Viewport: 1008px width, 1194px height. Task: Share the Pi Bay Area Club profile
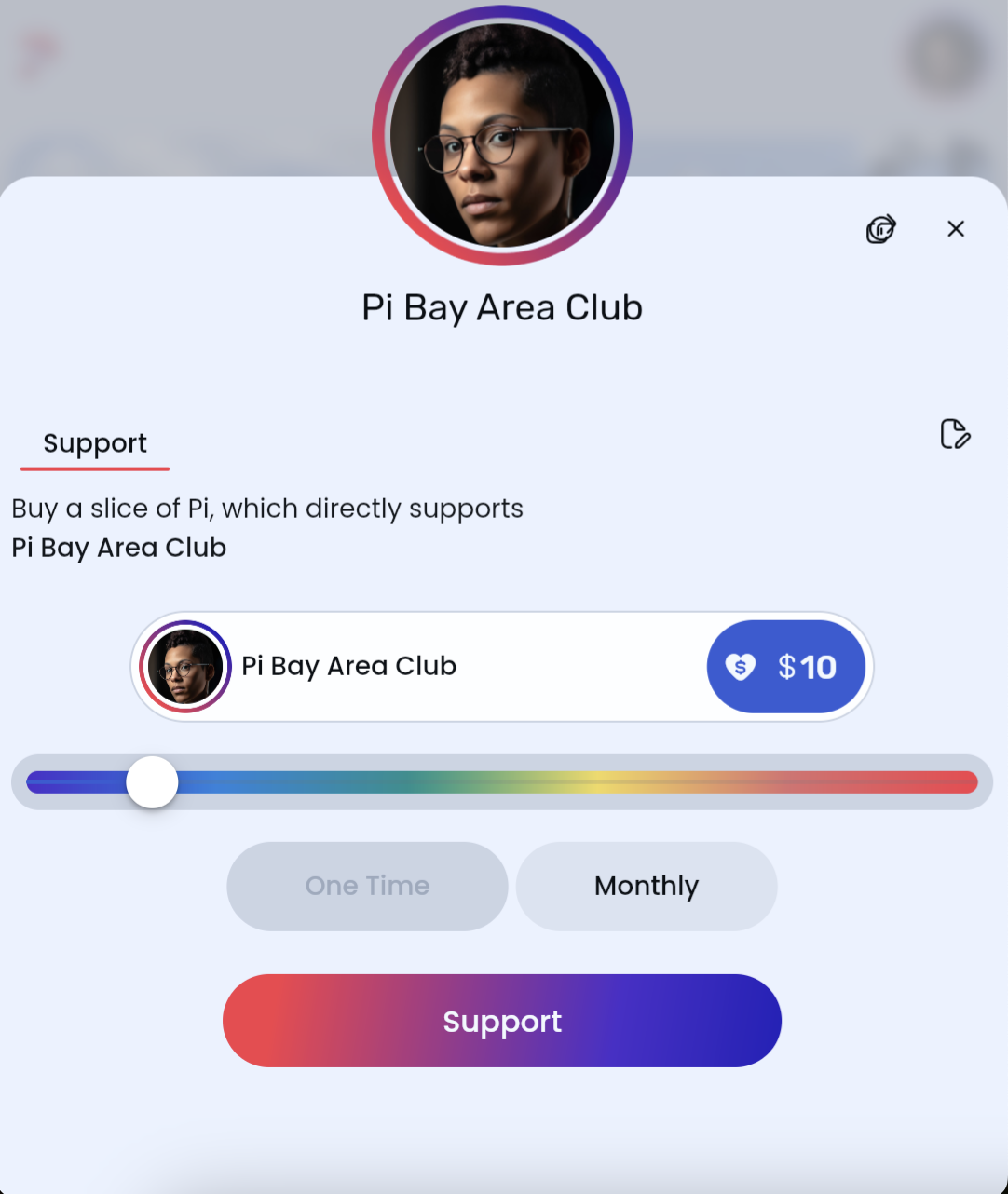pyautogui.click(x=880, y=229)
